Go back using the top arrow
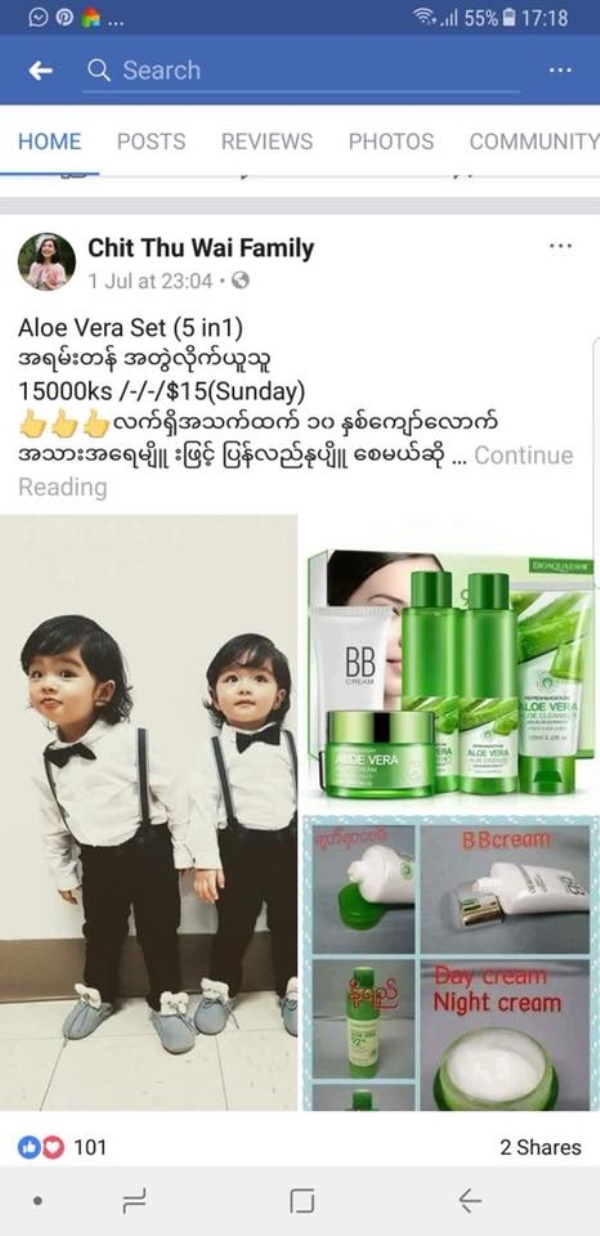Screen dimensions: 600x1236 (x=40, y=71)
